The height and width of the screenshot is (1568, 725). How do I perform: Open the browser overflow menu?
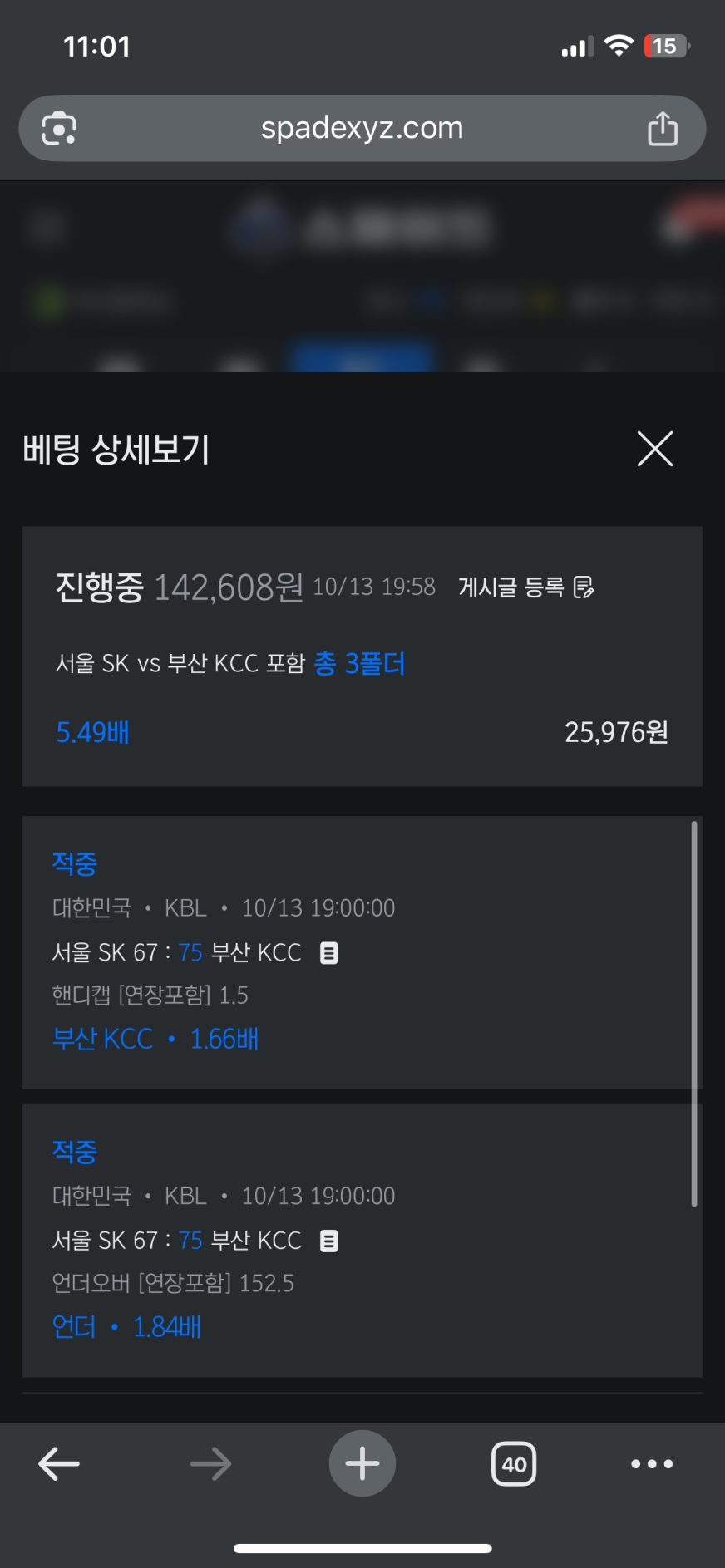coord(652,1463)
